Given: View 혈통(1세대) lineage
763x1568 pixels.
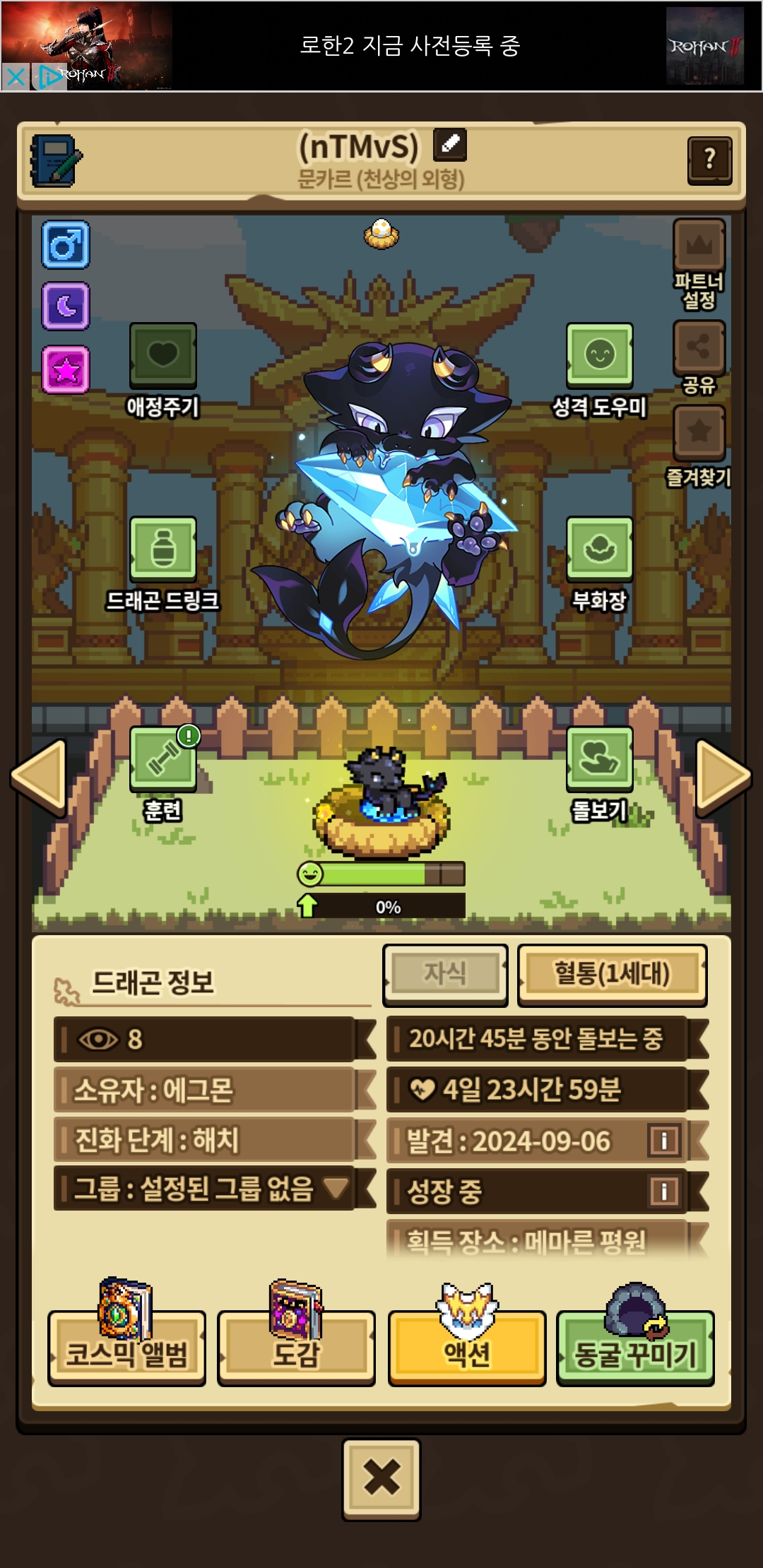Looking at the screenshot, I should (612, 975).
